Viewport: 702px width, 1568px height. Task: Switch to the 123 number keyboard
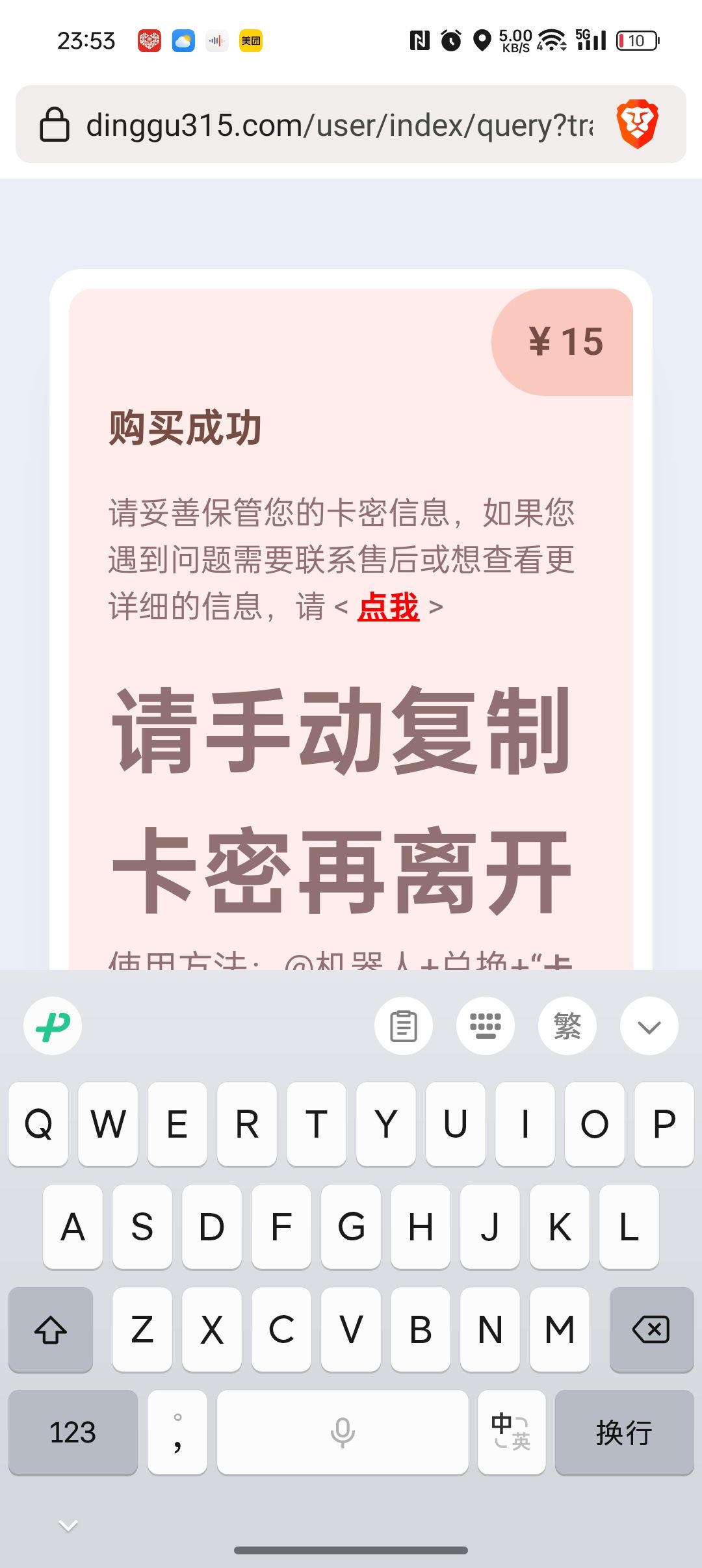click(73, 1432)
